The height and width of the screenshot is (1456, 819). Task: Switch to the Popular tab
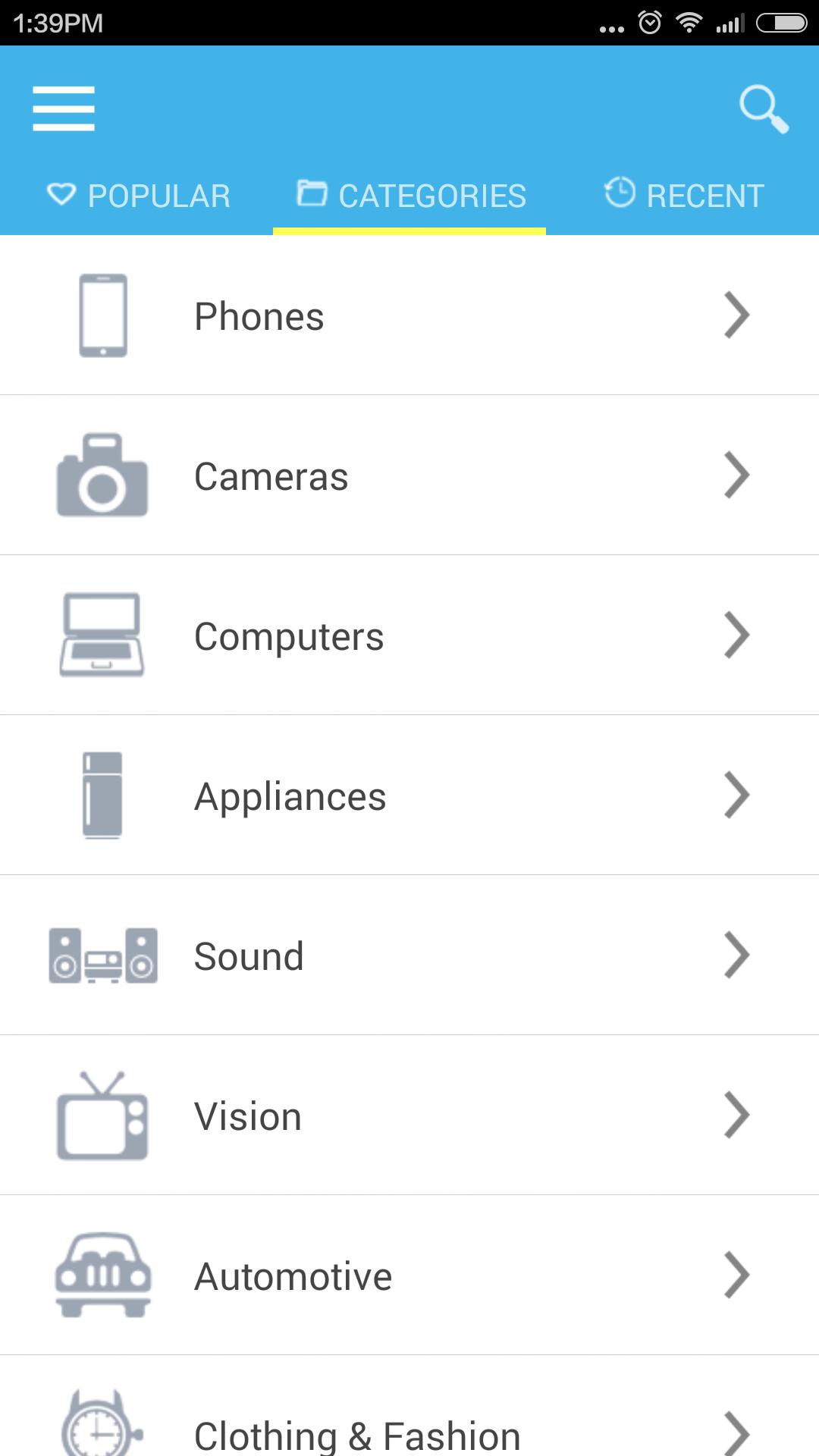[138, 196]
